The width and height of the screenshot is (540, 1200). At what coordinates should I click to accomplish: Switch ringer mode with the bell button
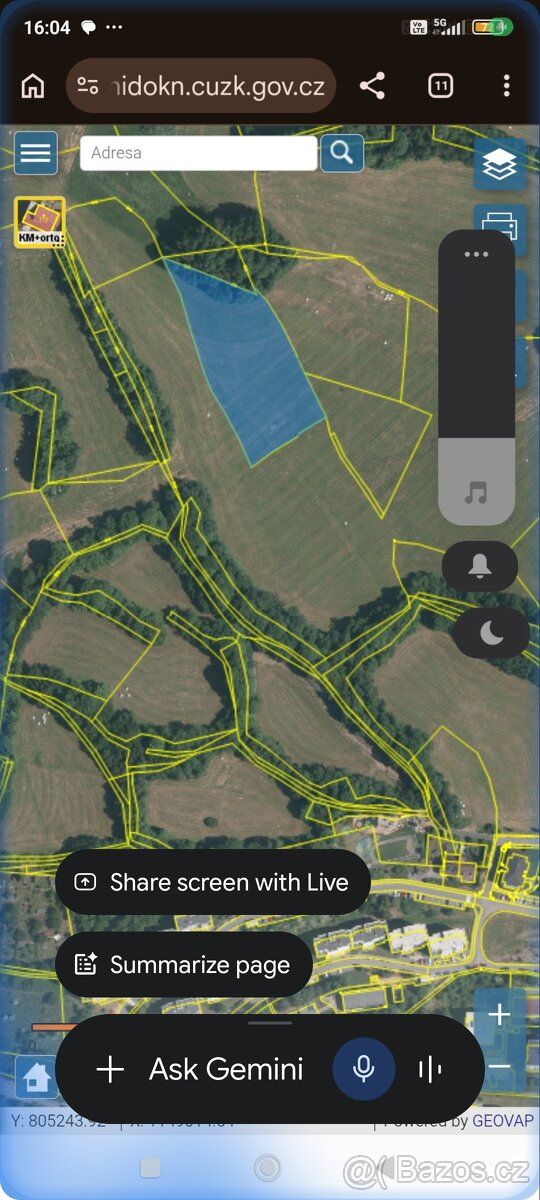tap(480, 567)
